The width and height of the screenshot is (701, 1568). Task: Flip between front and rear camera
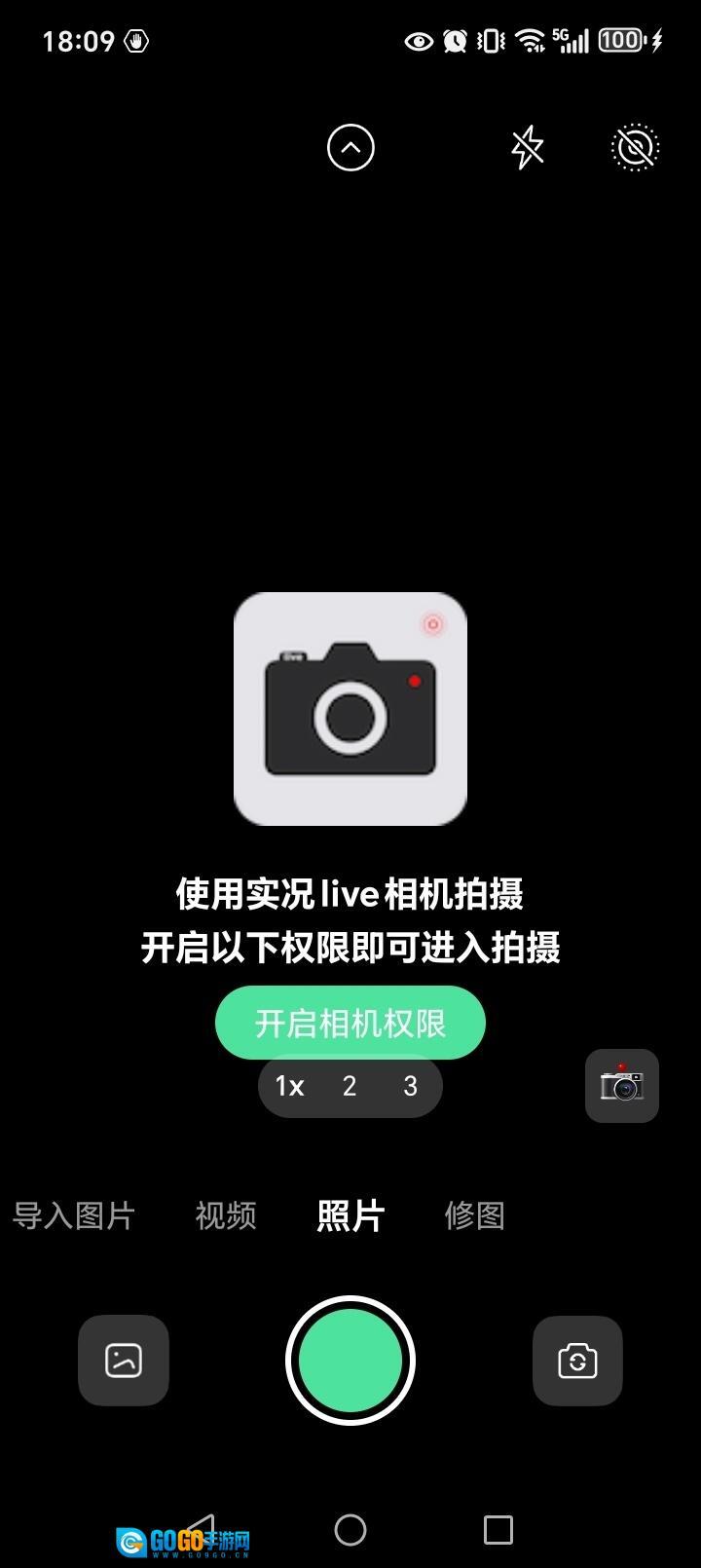coord(577,1361)
